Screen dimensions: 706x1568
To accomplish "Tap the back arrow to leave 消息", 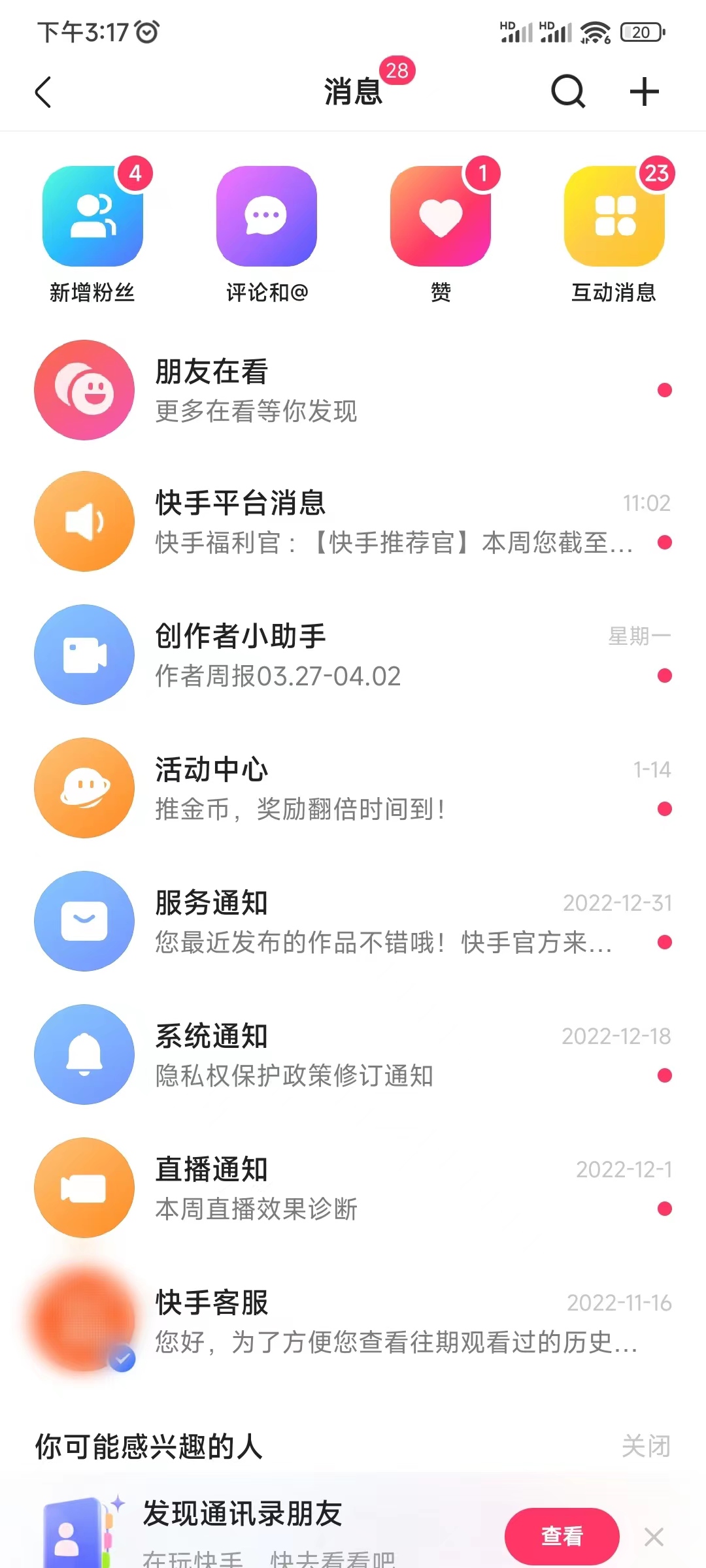I will (44, 91).
